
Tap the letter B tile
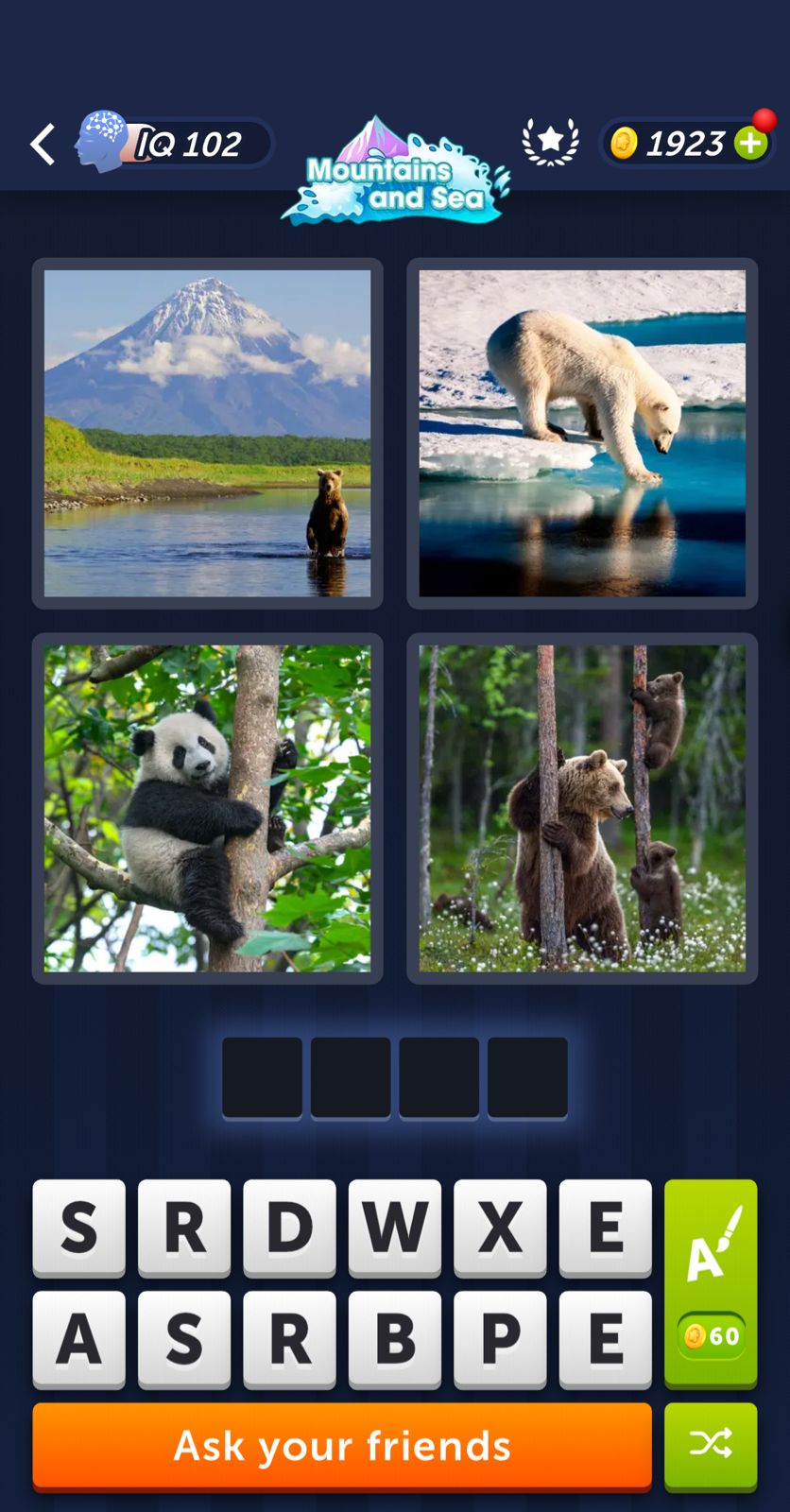pos(394,1339)
